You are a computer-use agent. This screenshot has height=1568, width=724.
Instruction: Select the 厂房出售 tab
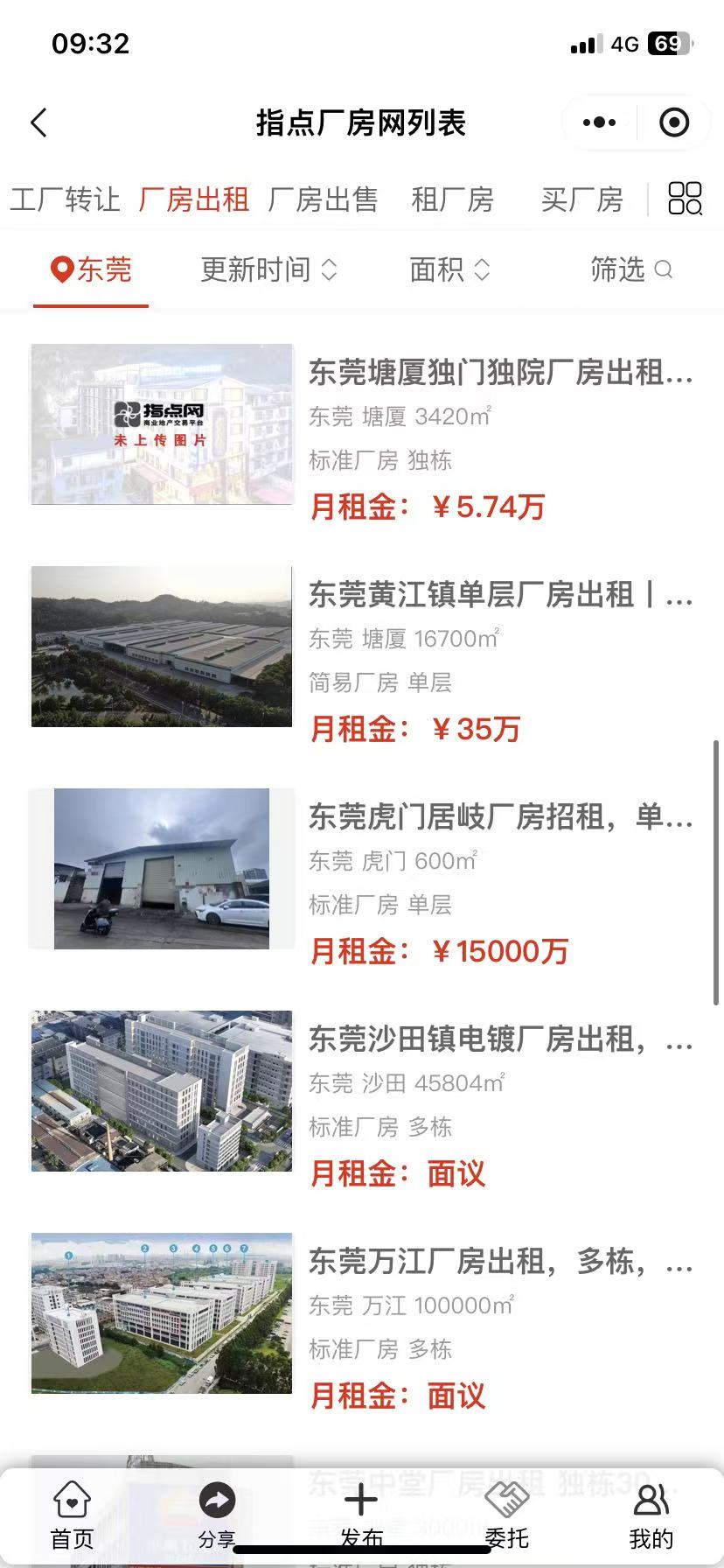click(x=323, y=199)
